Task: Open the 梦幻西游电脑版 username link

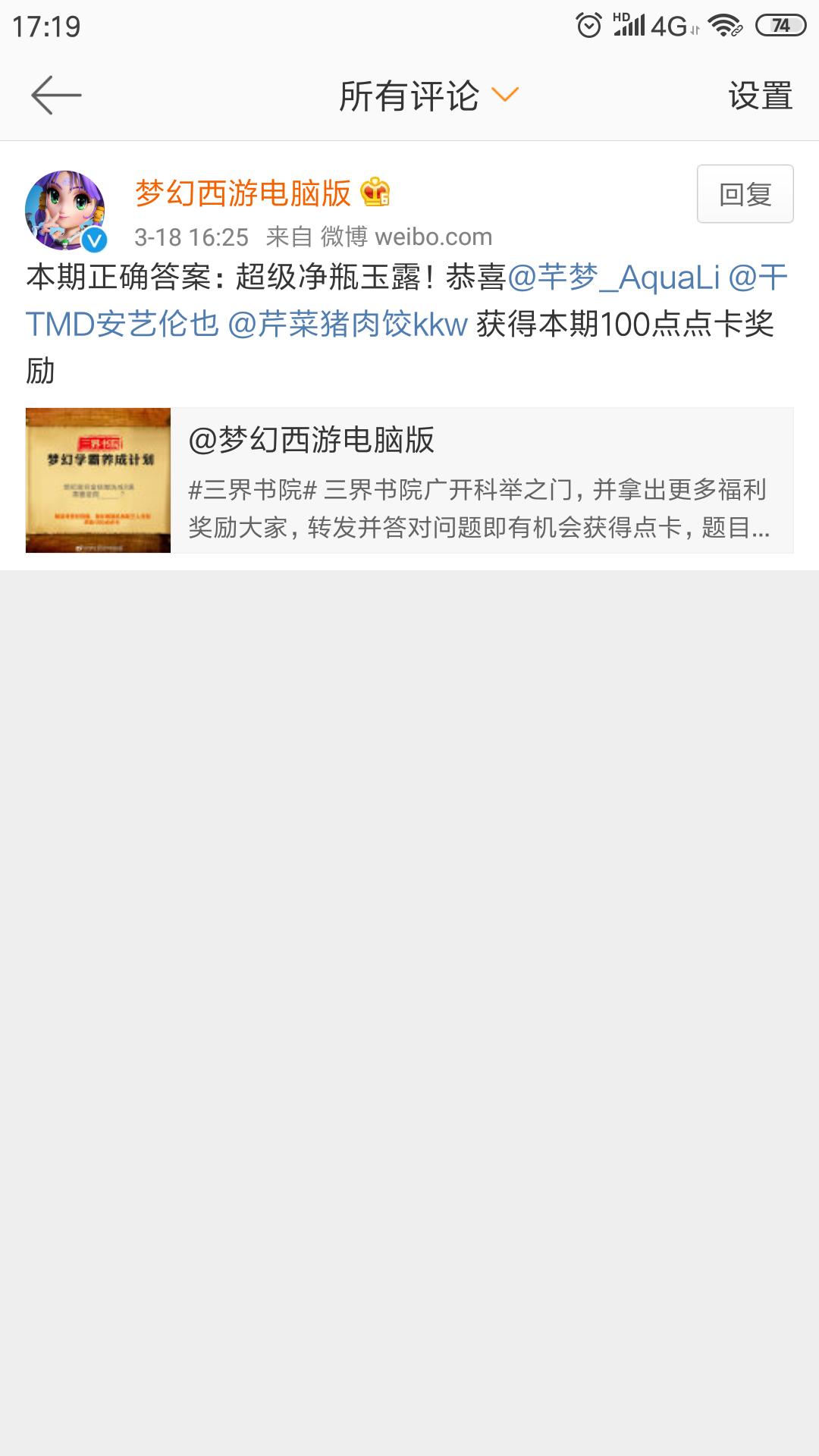Action: pyautogui.click(x=243, y=193)
